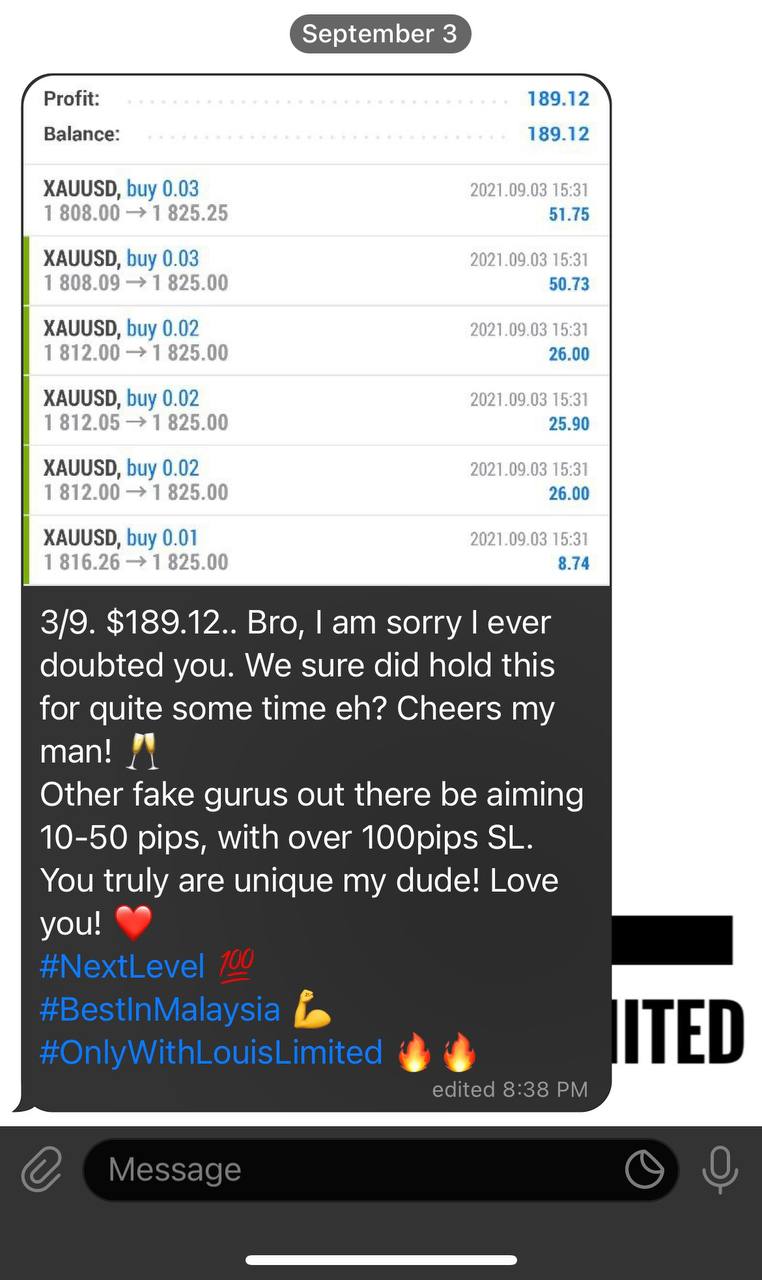Open the #OnlyWithLouisLimited hashtag
This screenshot has height=1280, width=762.
coord(211,1052)
